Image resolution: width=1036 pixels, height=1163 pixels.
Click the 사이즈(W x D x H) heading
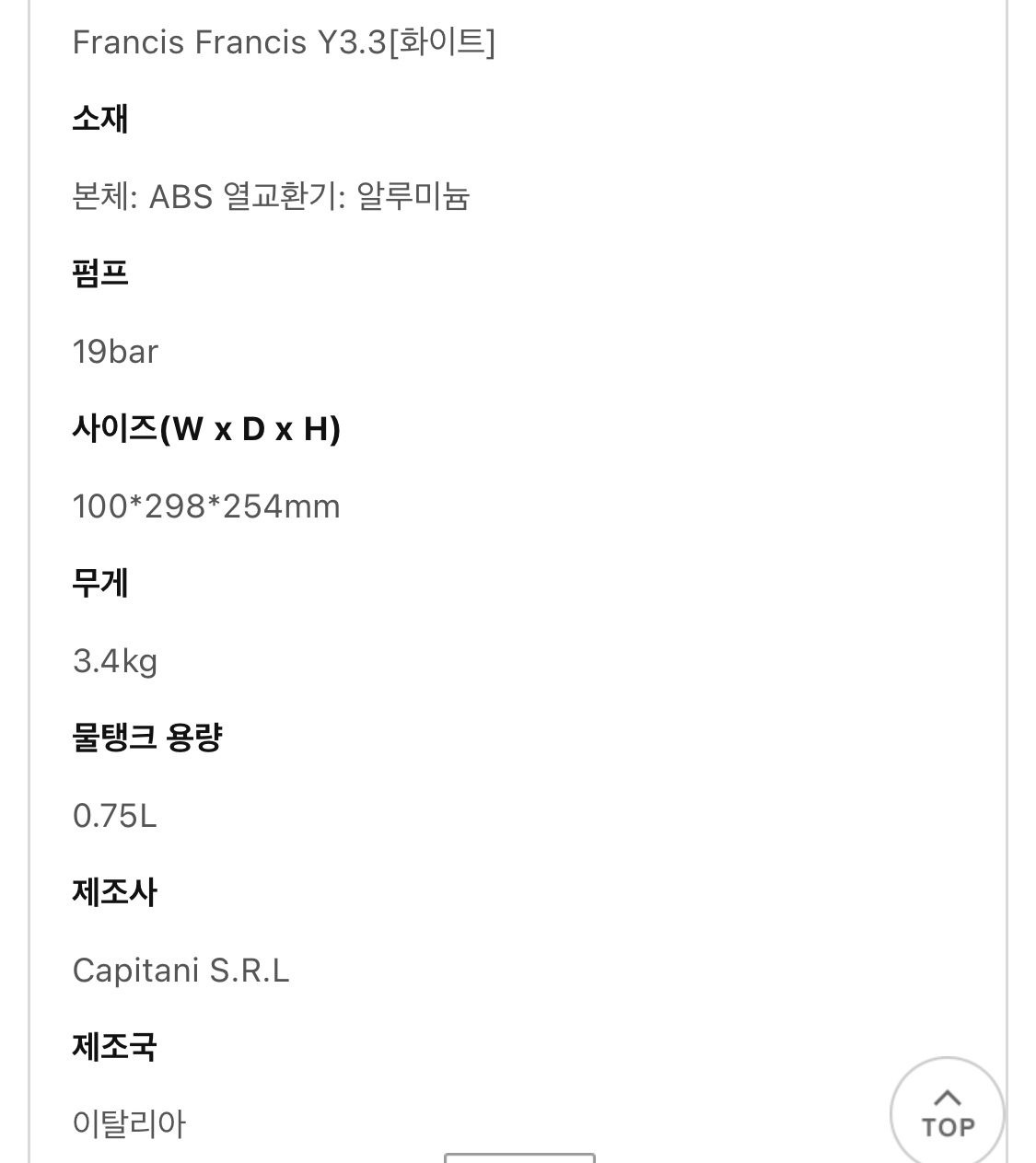(207, 428)
